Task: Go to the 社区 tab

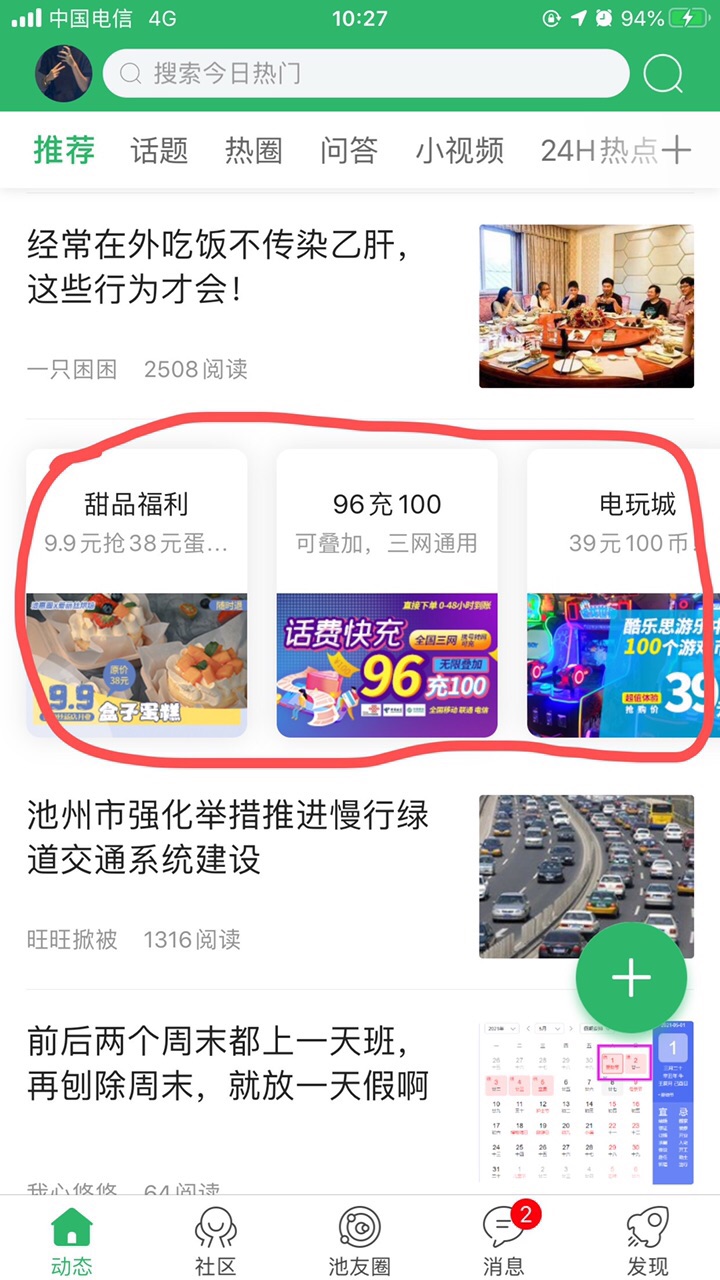Action: (x=215, y=1240)
